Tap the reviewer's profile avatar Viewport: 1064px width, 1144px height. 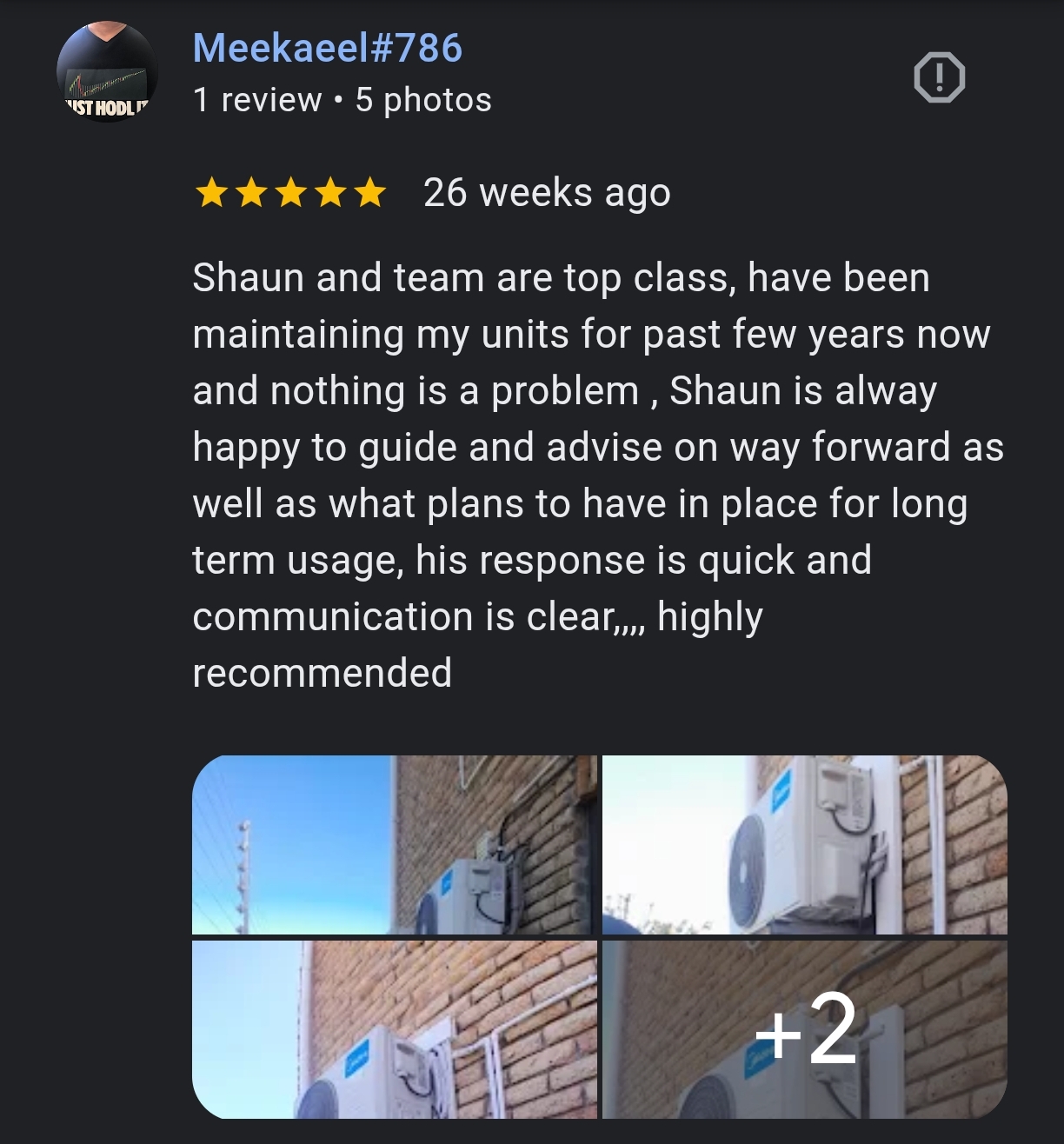(107, 72)
